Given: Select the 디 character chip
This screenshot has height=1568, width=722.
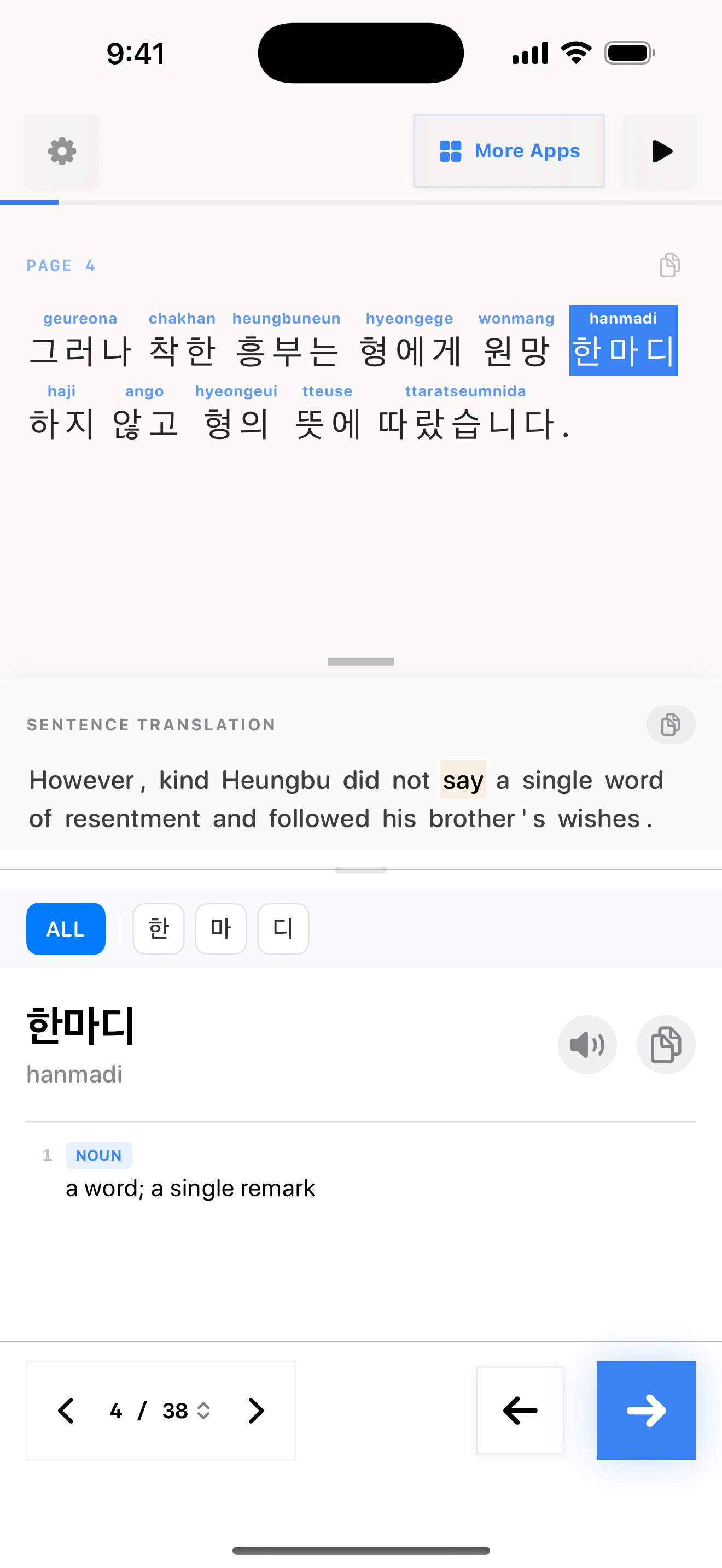Looking at the screenshot, I should [283, 929].
